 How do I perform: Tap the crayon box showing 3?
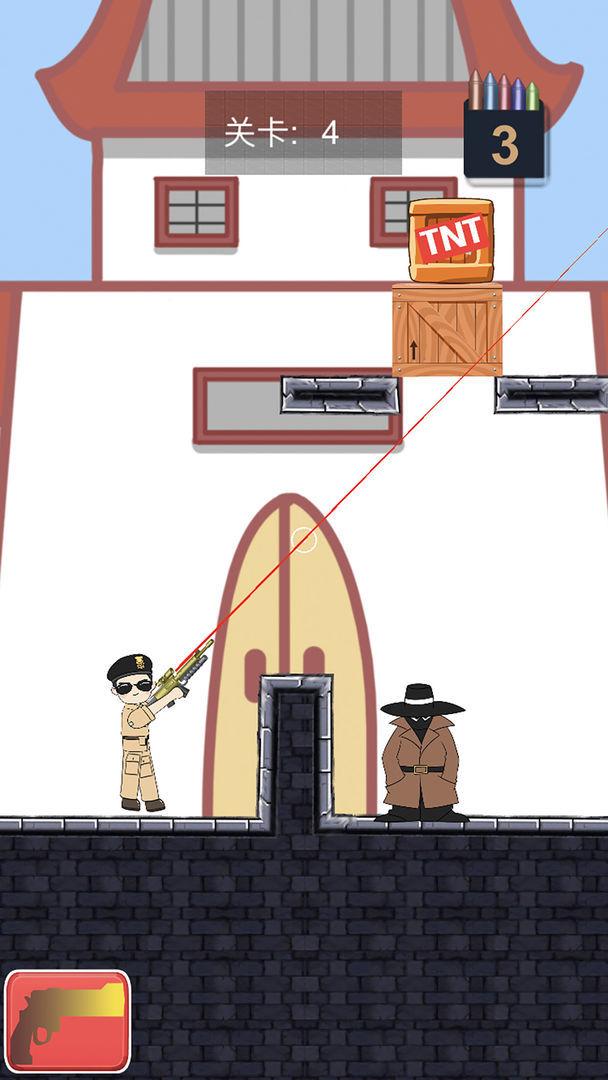(504, 127)
